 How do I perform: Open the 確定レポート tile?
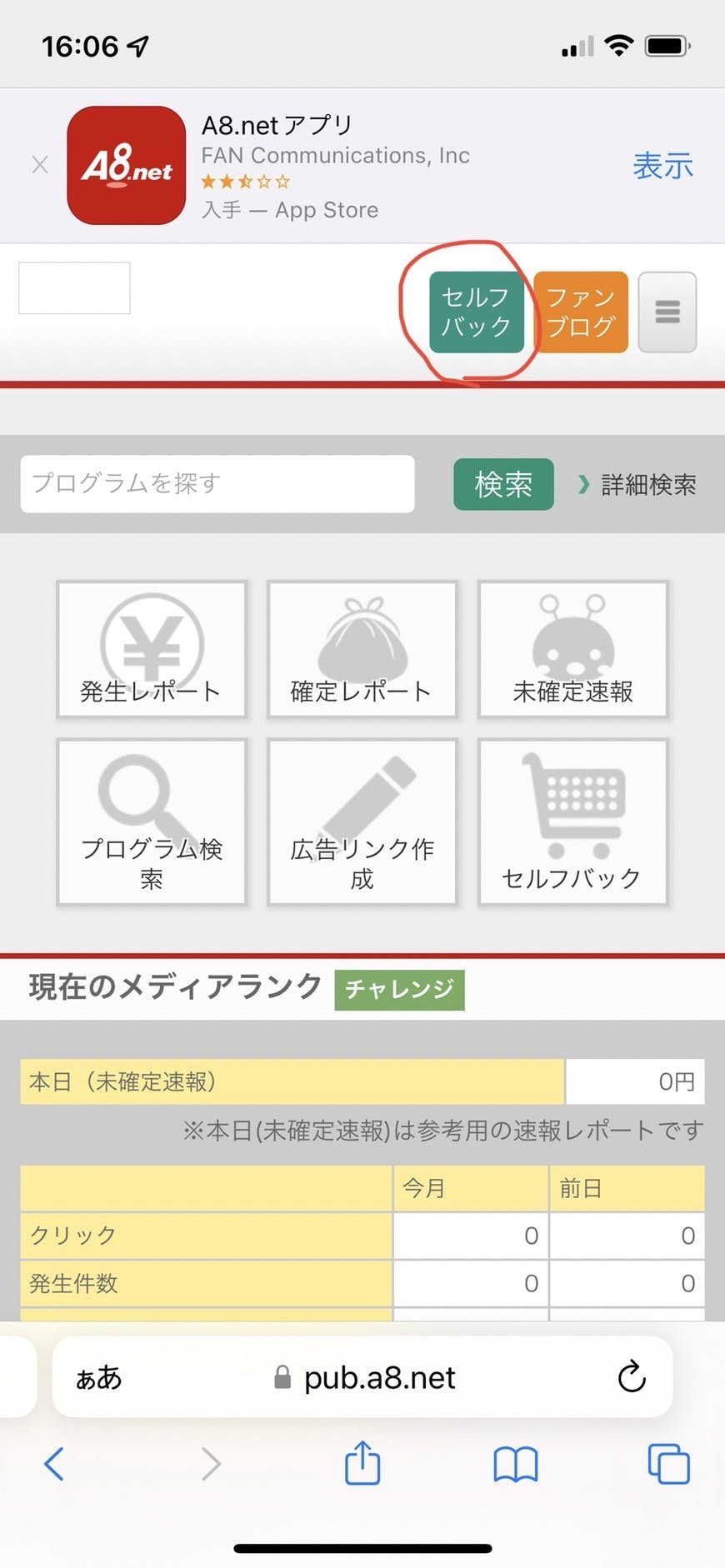click(362, 649)
